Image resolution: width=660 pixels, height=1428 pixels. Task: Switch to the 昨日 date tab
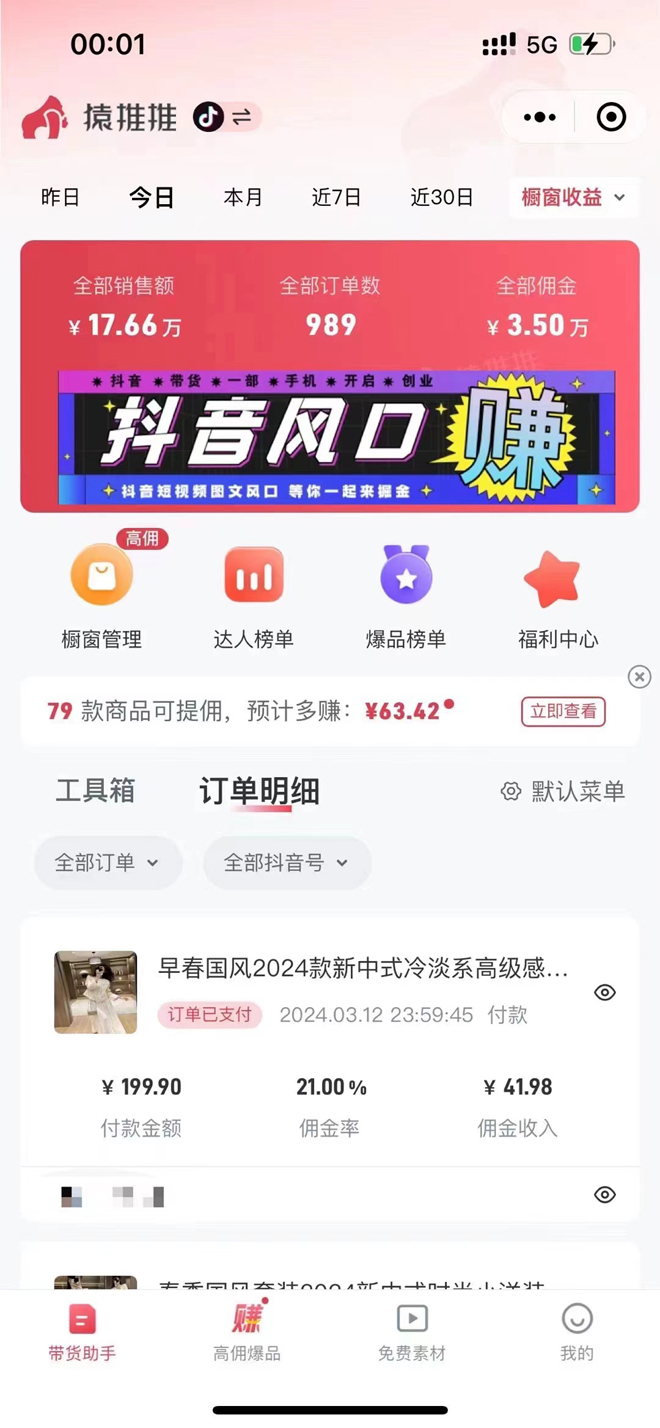(x=60, y=197)
